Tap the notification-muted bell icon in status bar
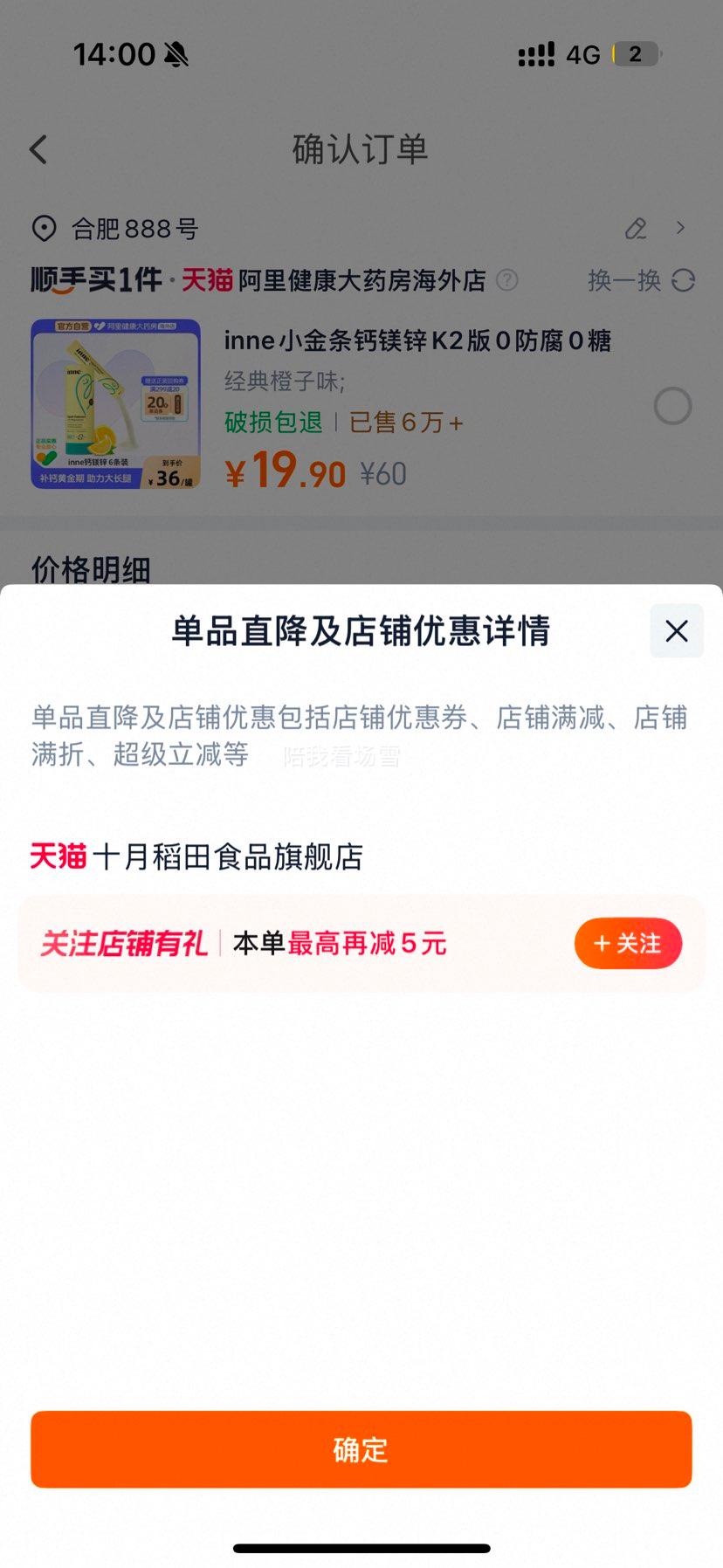 tap(176, 53)
